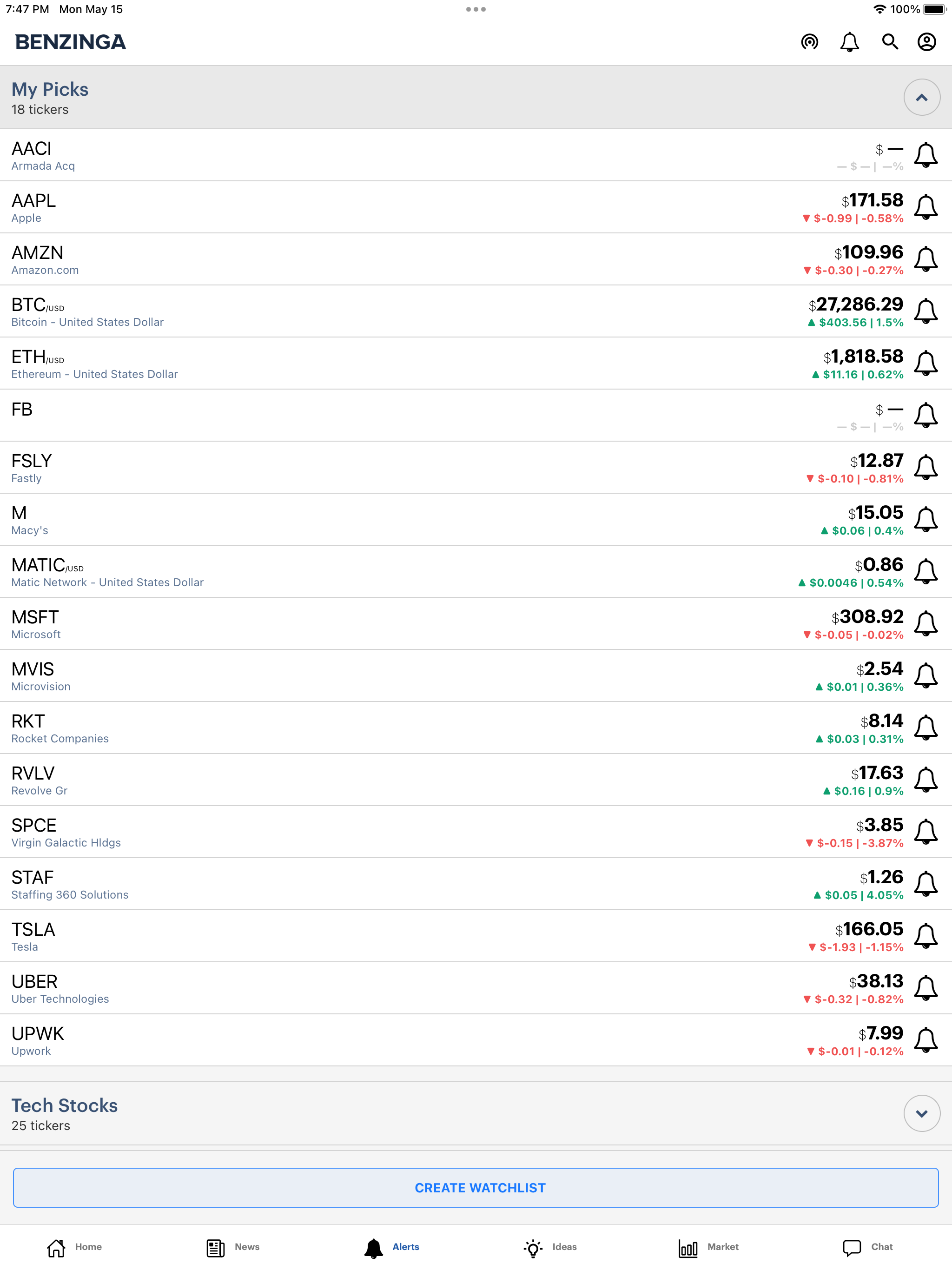Open the Market bar-chart icon

tap(689, 1246)
